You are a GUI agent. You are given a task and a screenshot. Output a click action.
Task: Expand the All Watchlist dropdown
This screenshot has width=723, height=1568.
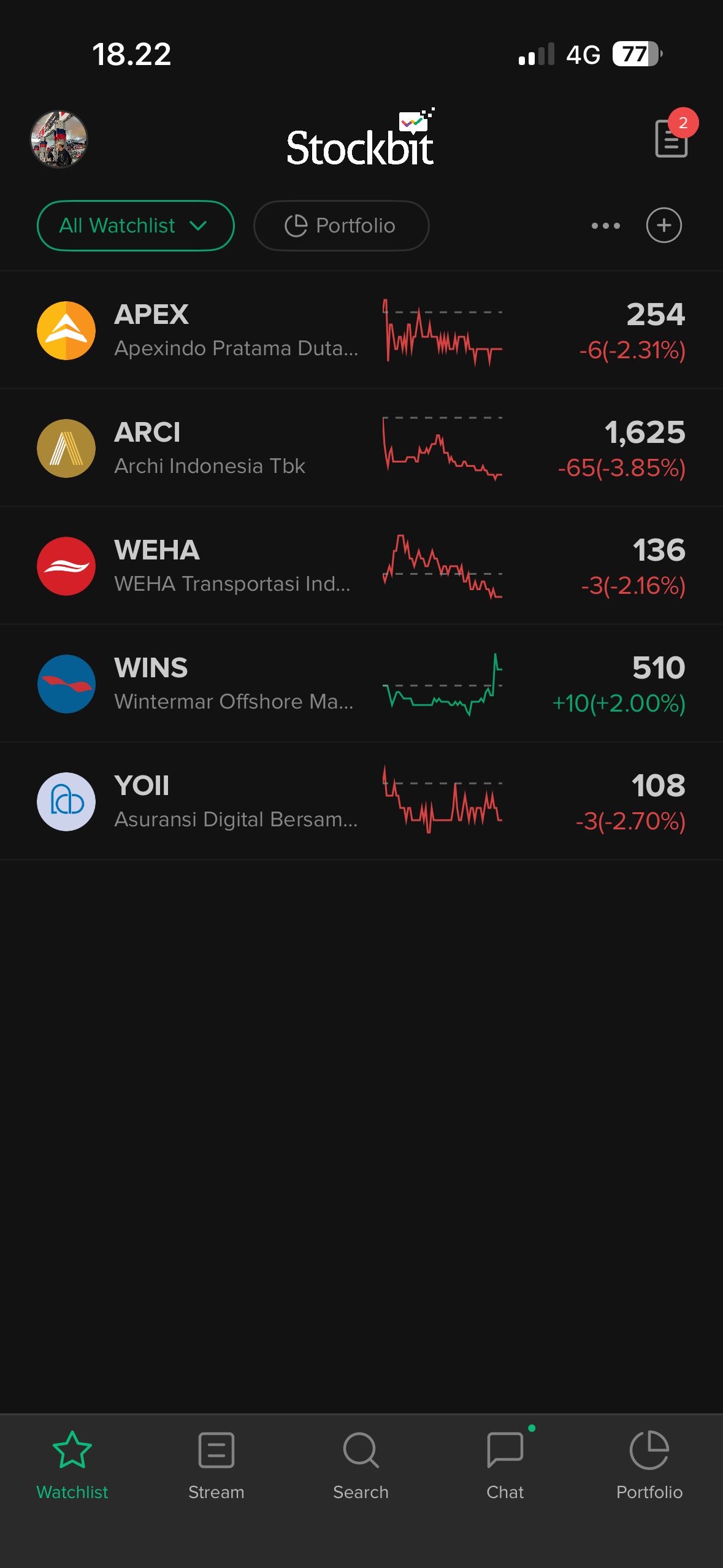pyautogui.click(x=136, y=226)
